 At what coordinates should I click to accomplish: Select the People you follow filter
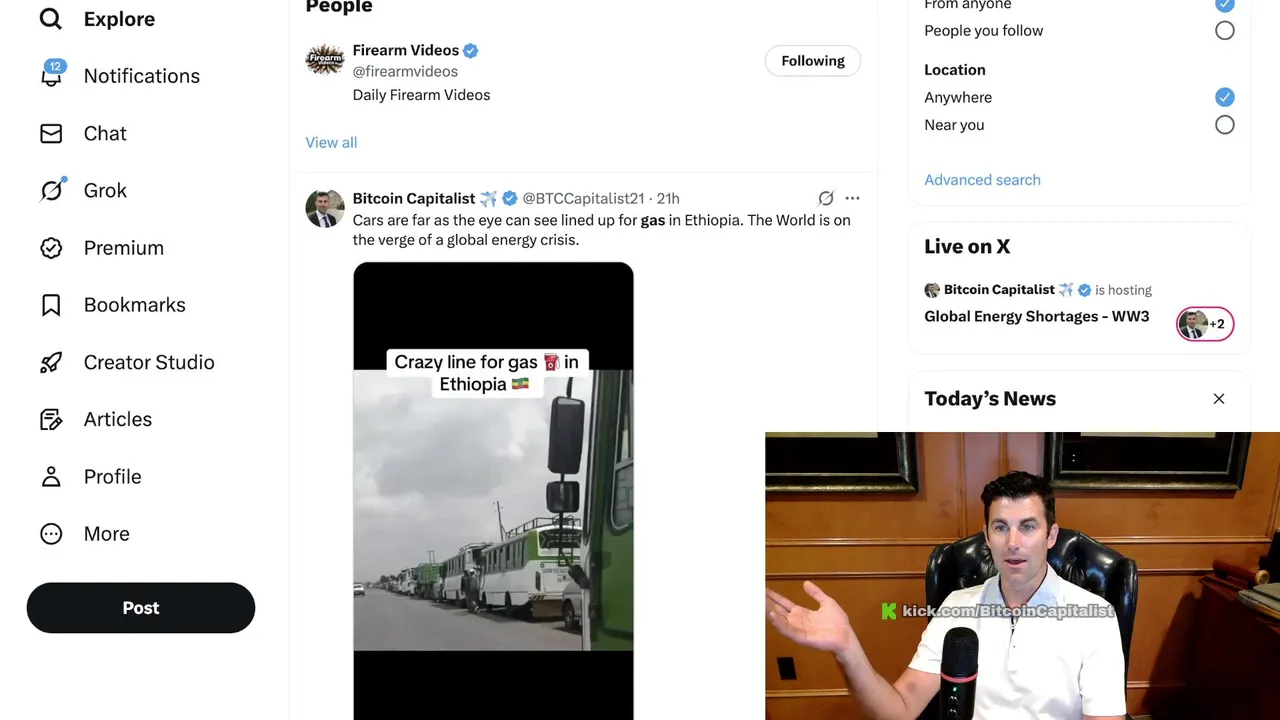point(1224,31)
